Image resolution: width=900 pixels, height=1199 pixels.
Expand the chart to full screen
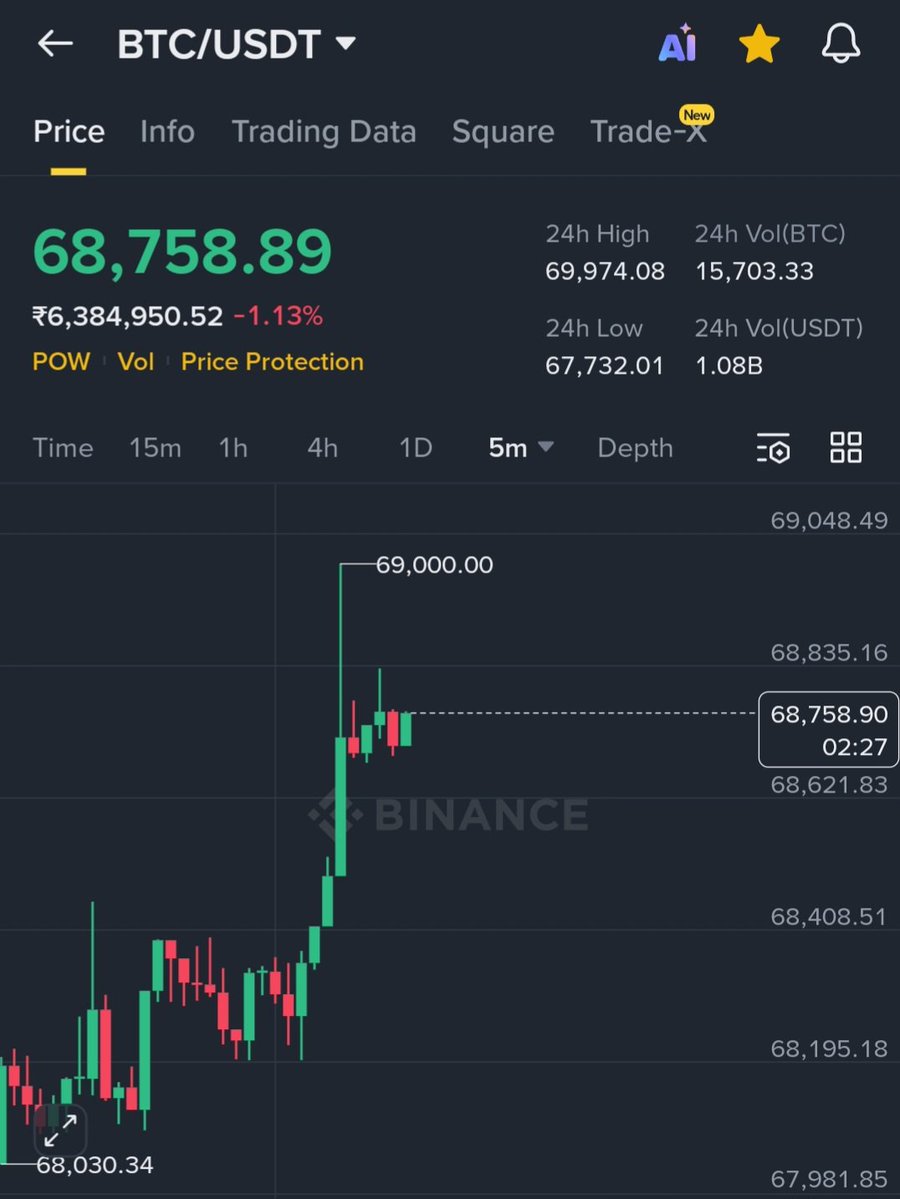61,1131
